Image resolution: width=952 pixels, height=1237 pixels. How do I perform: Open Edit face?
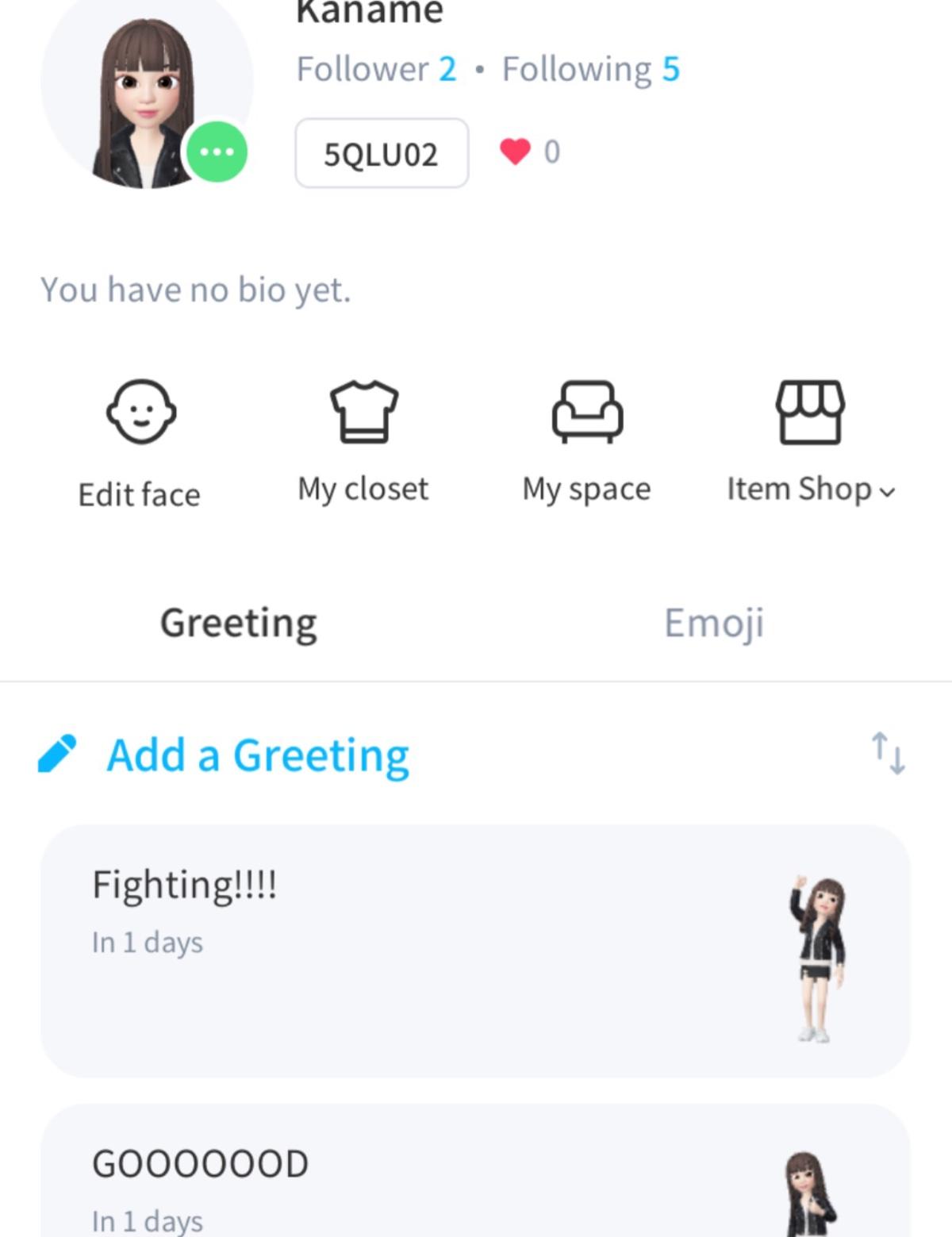(140, 443)
